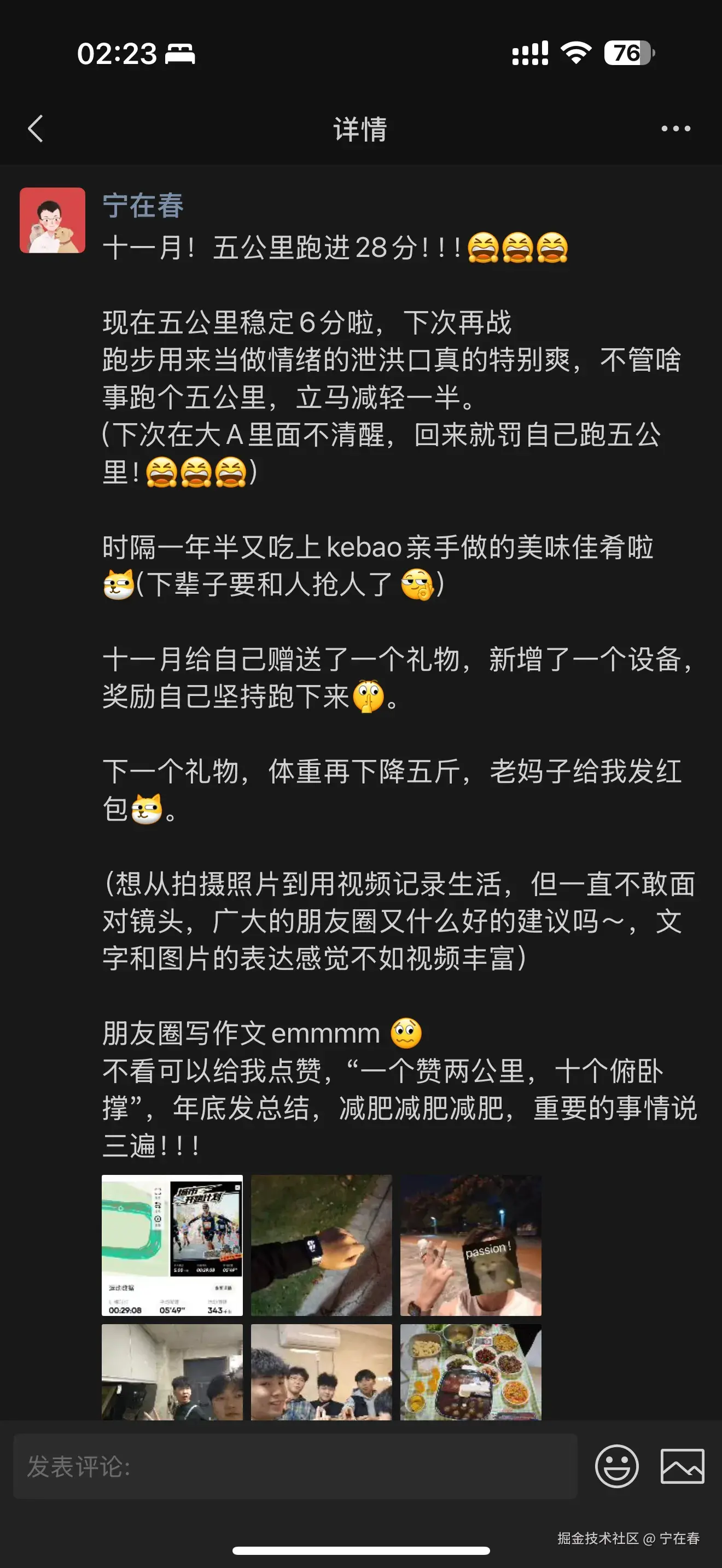Go back from the 详情 page

36,128
